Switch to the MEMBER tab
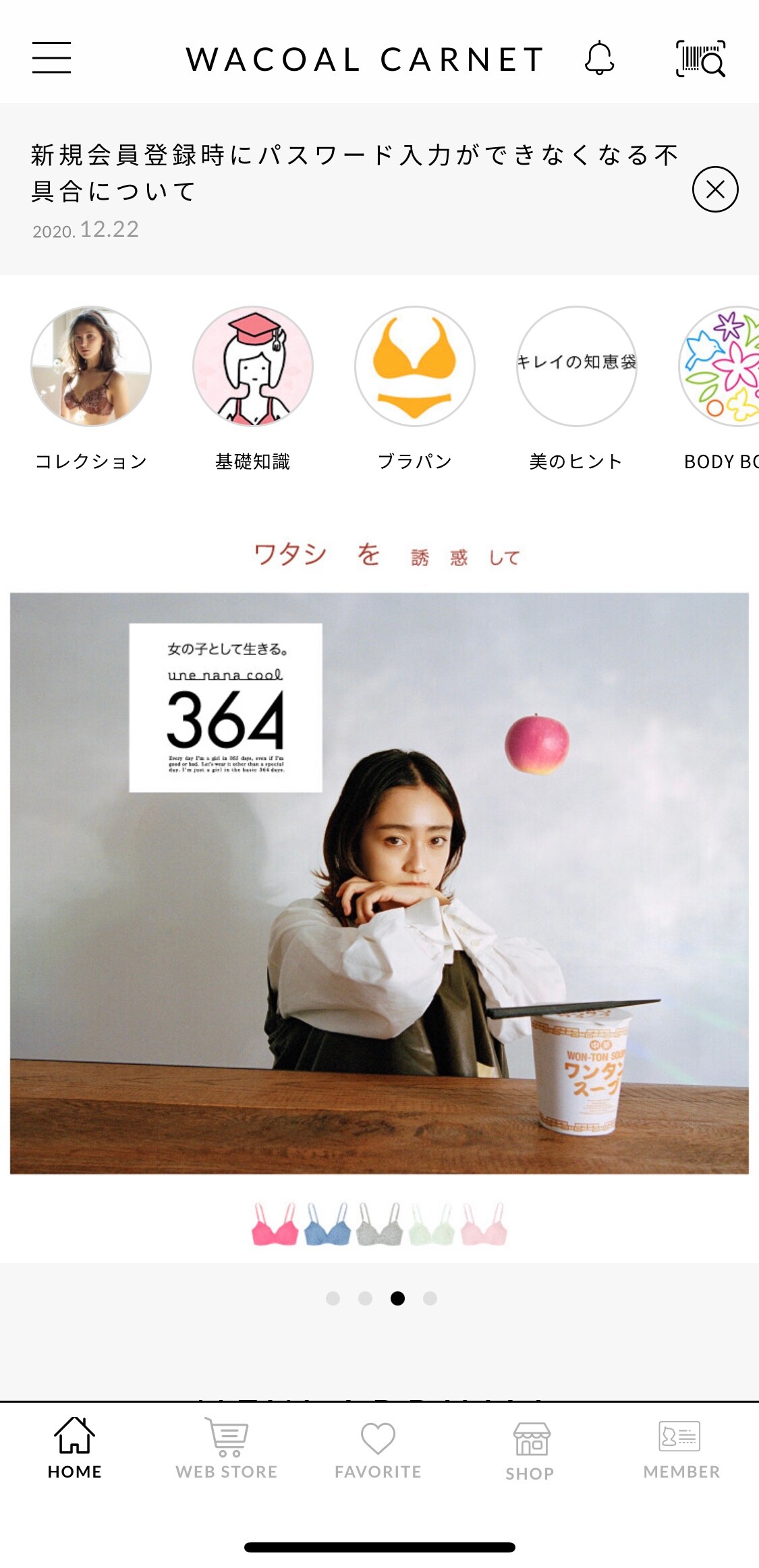This screenshot has height=1568, width=759. 681,1448
